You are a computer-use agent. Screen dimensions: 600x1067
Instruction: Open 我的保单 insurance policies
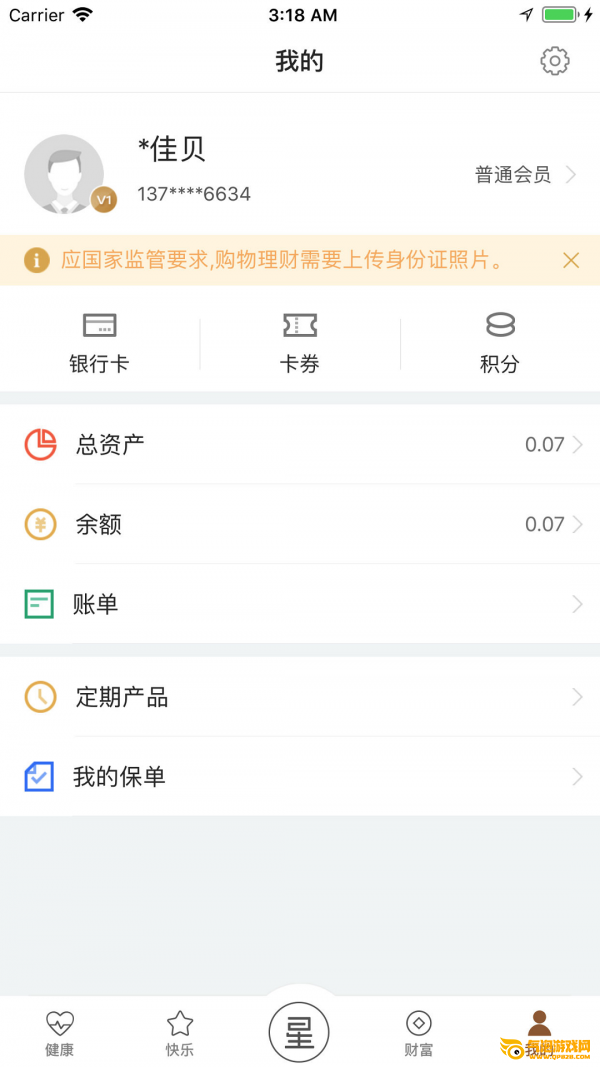300,777
